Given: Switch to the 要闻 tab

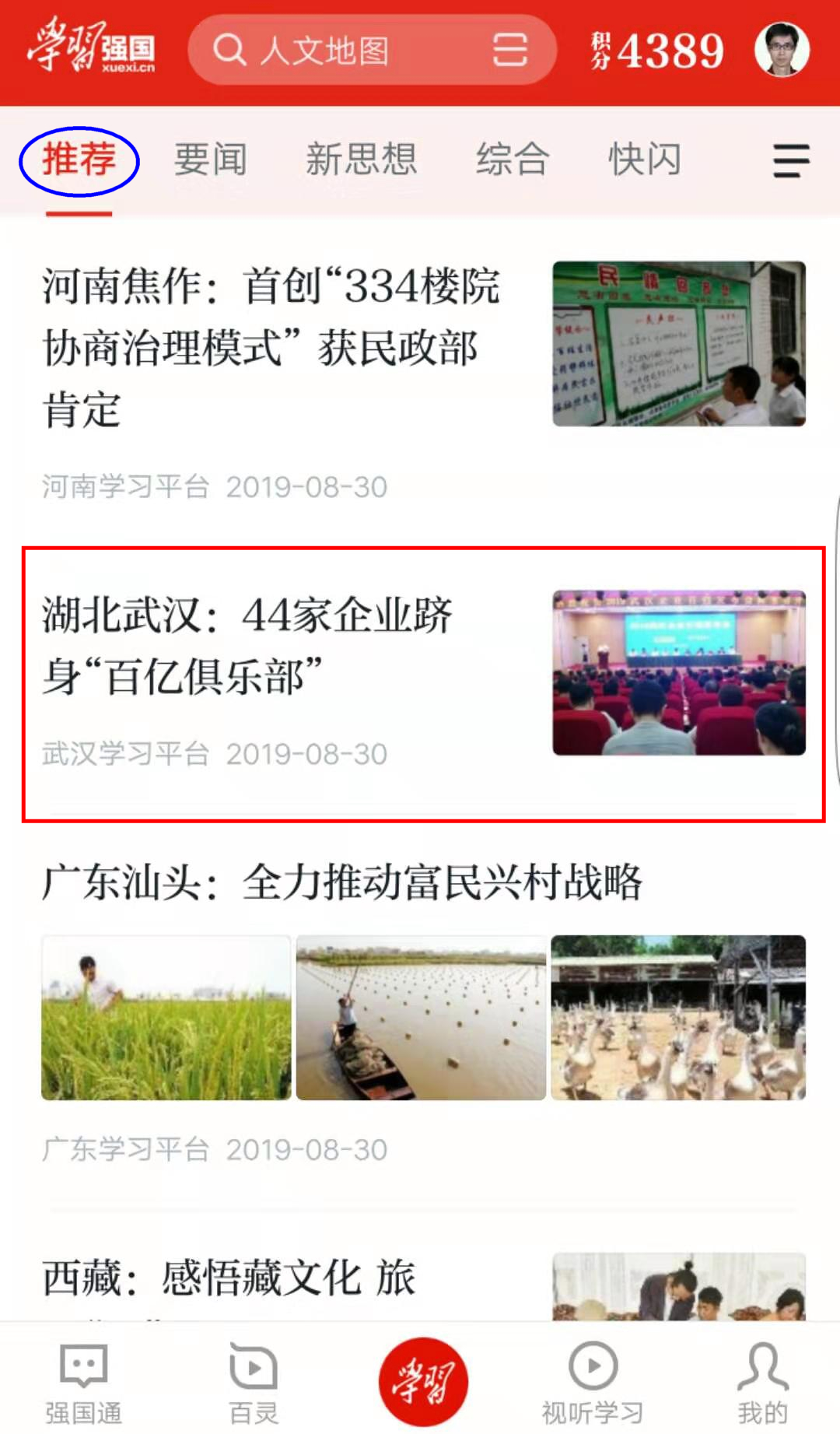Looking at the screenshot, I should 210,160.
